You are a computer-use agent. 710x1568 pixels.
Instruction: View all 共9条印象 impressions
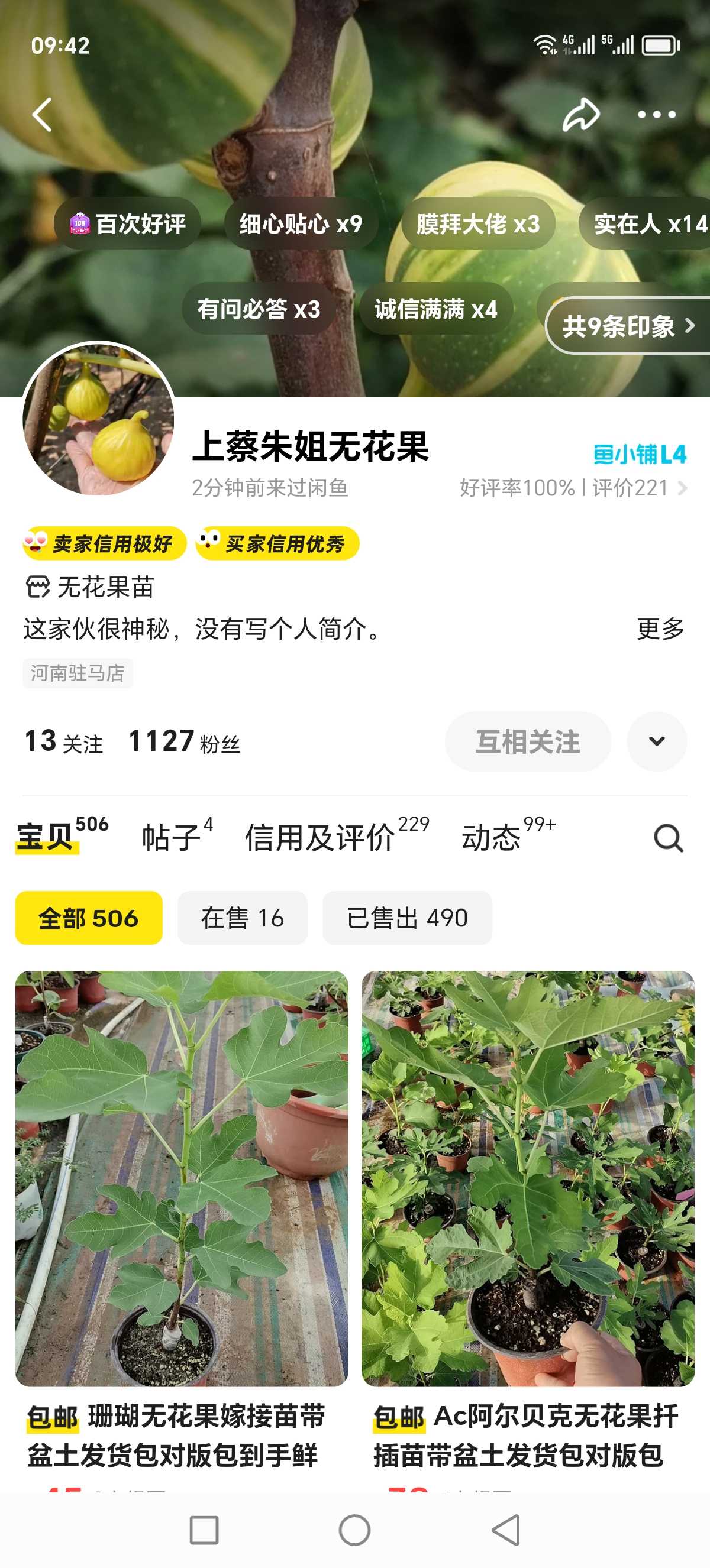click(x=627, y=326)
